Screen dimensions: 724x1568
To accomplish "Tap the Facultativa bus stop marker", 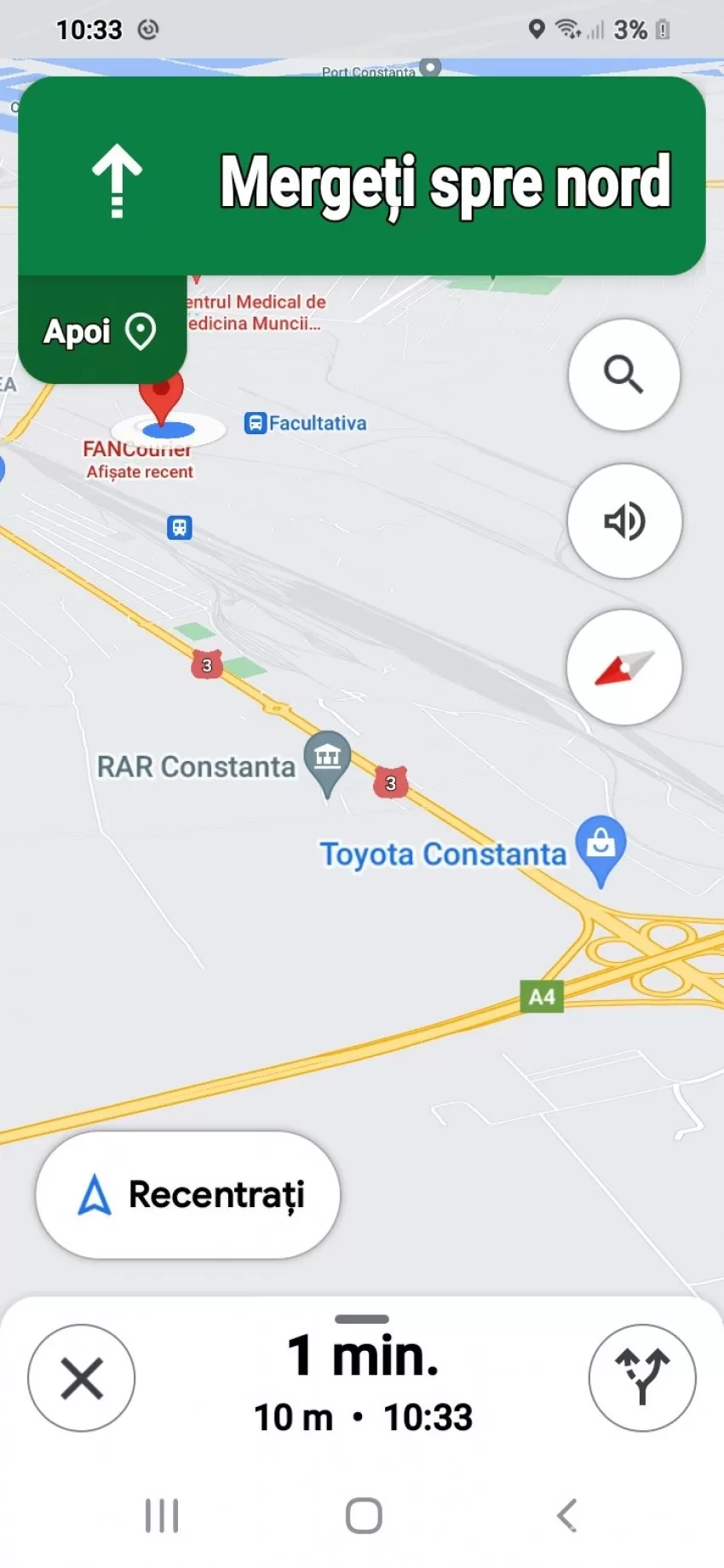I will pyautogui.click(x=255, y=423).
